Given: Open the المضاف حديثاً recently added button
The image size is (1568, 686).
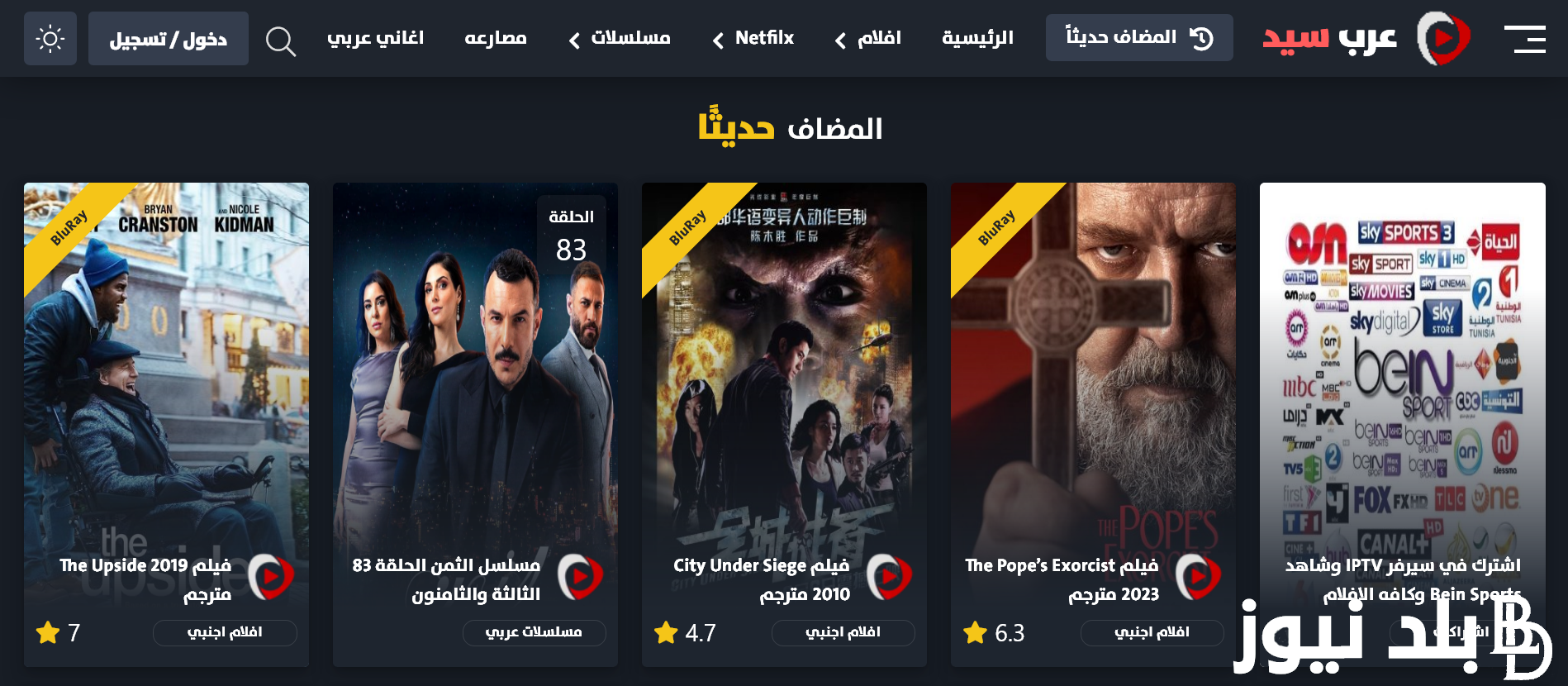Looking at the screenshot, I should pyautogui.click(x=1138, y=38).
